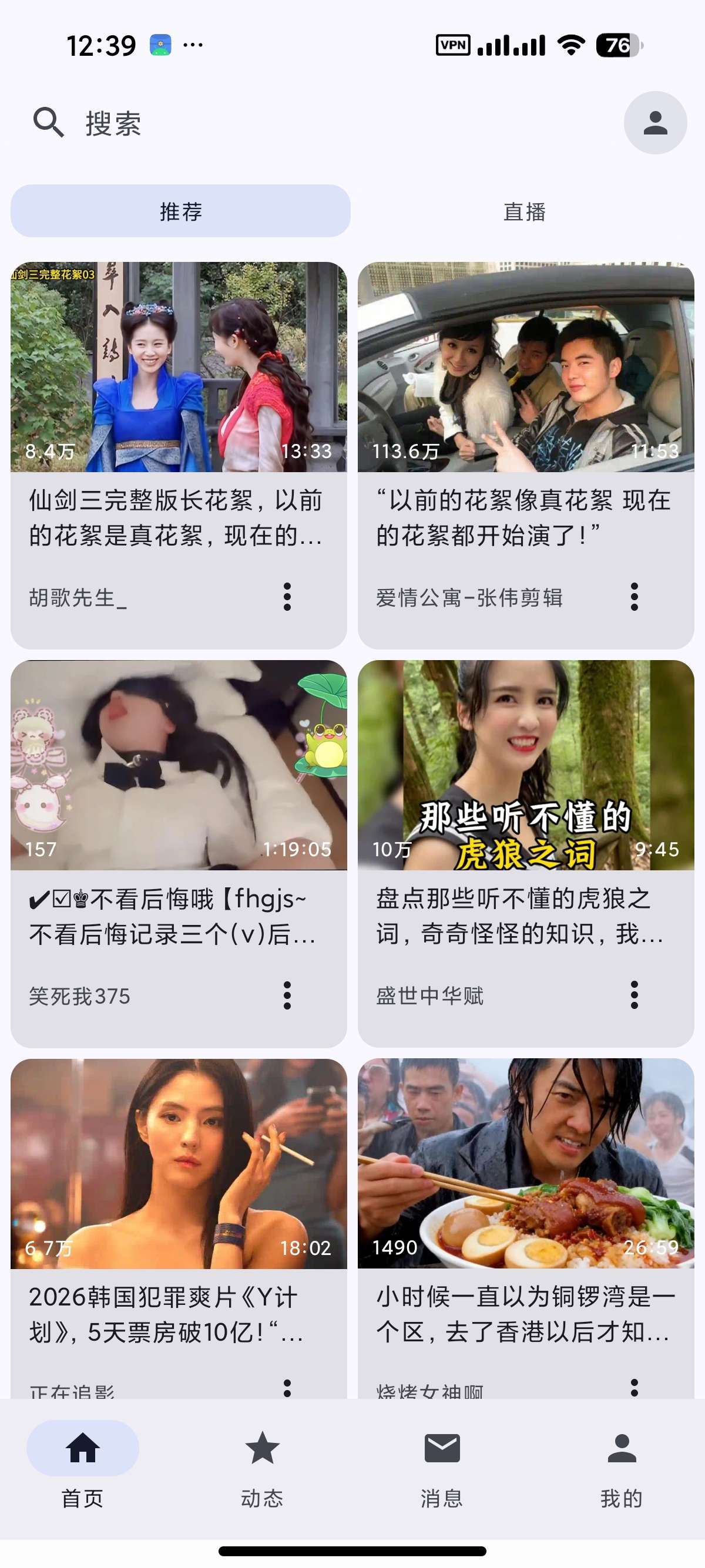Open more options for 爱情公寓-张伟剪辑 video
705x1568 pixels.
[x=634, y=597]
